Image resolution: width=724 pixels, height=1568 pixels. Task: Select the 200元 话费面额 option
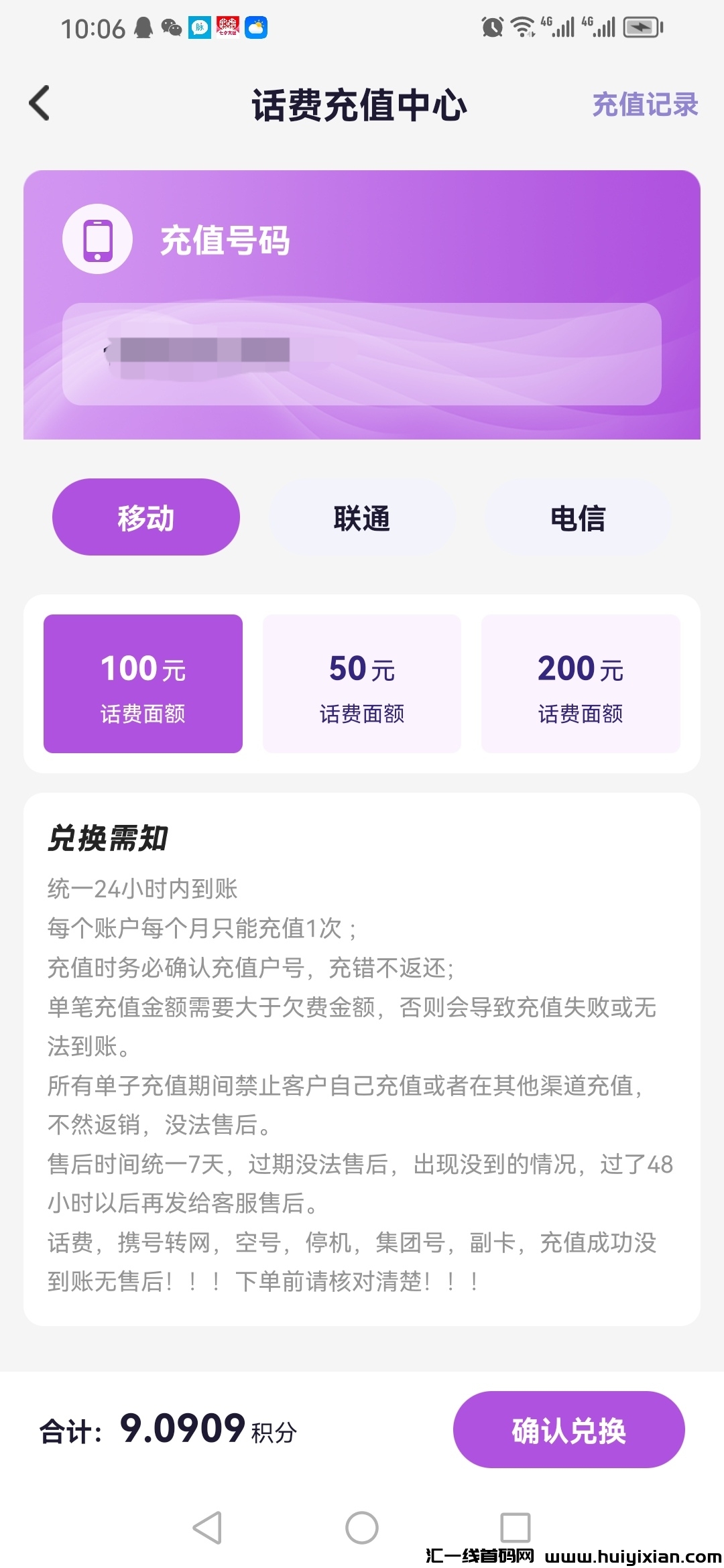[581, 683]
